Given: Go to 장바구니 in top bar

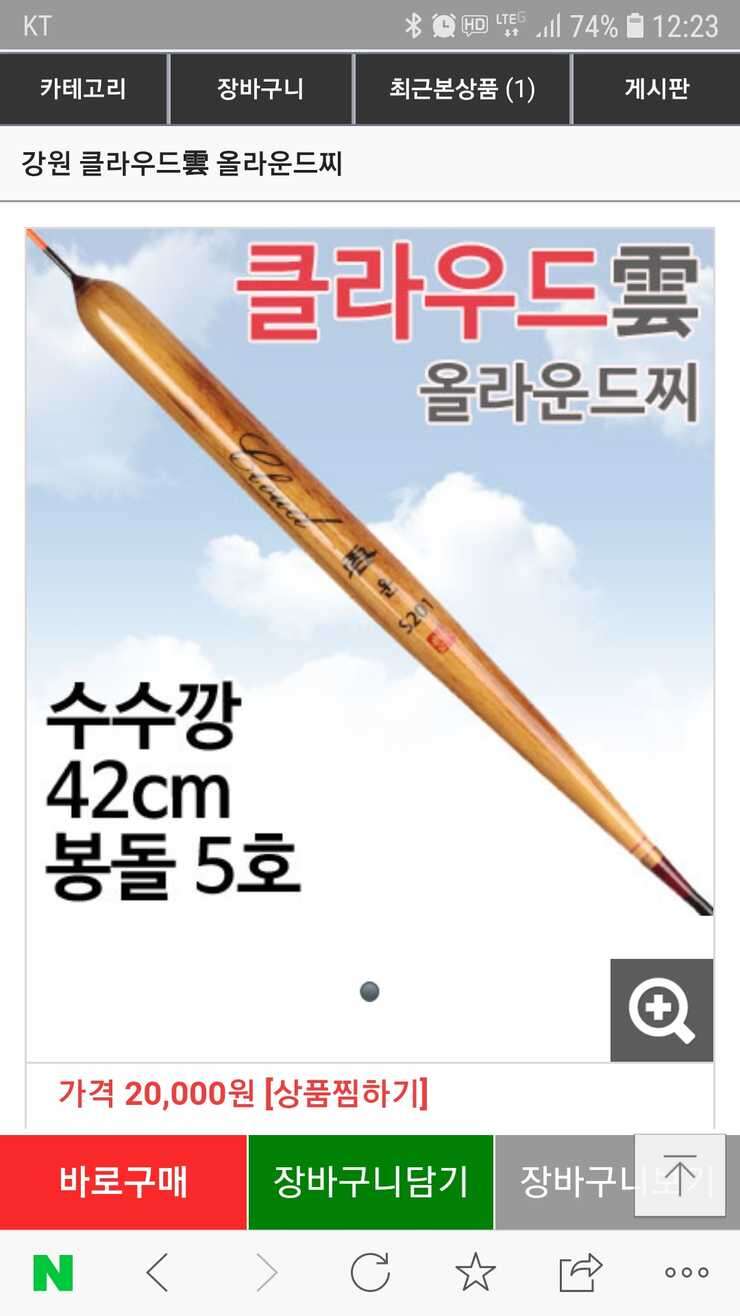Looking at the screenshot, I should [261, 89].
